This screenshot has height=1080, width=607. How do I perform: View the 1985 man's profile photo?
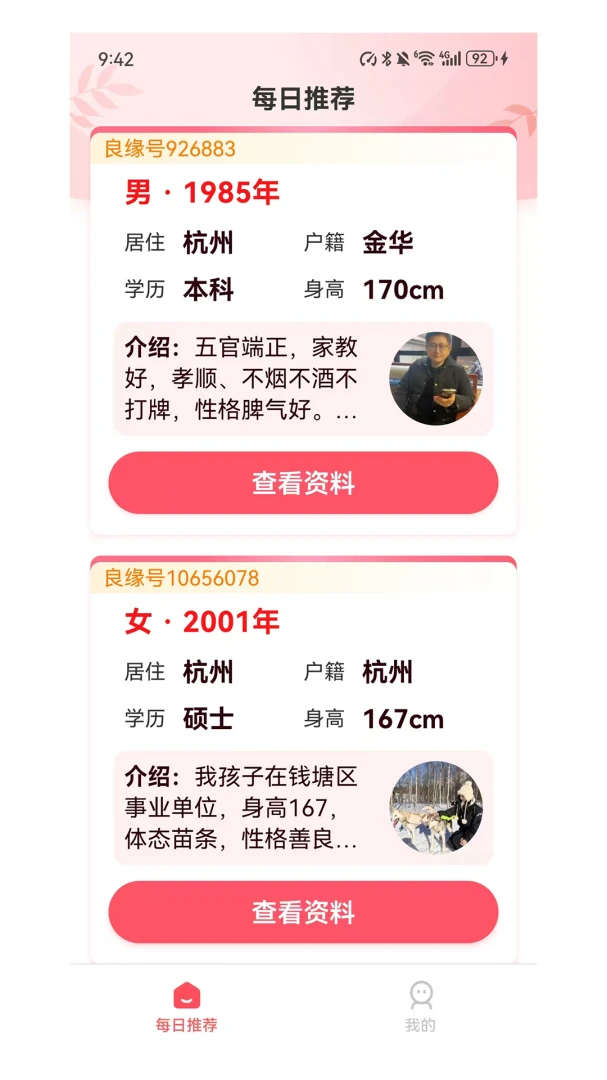[x=435, y=379]
